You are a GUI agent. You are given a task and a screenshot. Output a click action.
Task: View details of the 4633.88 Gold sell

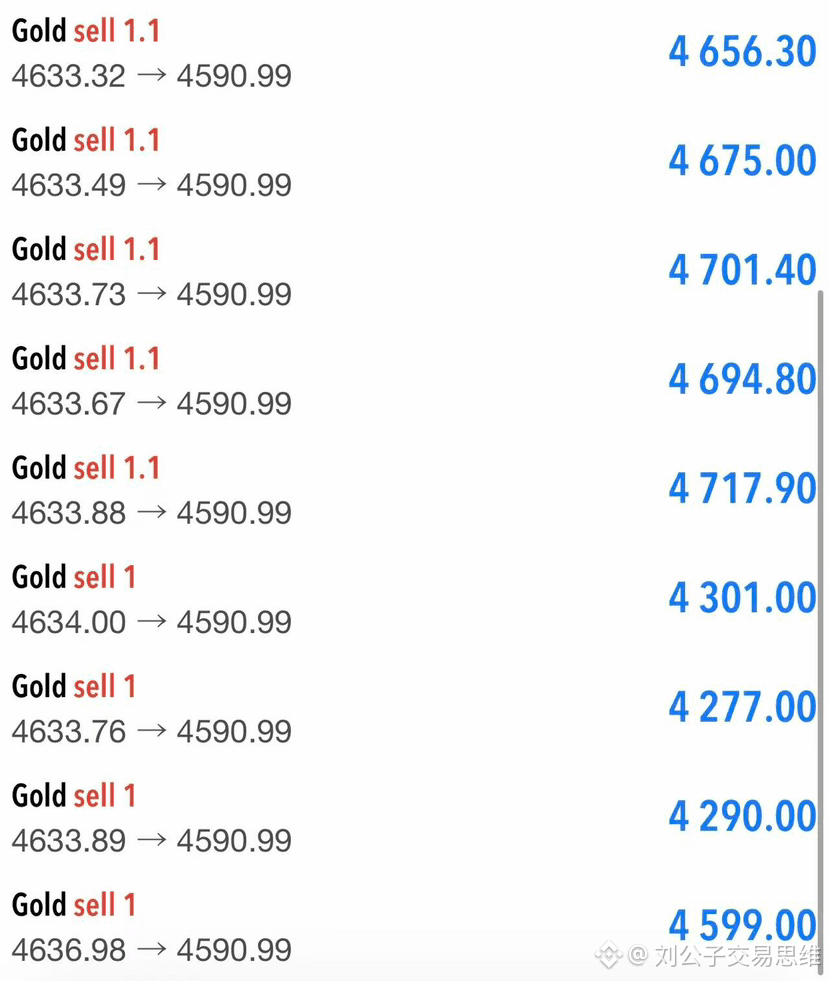pos(414,490)
